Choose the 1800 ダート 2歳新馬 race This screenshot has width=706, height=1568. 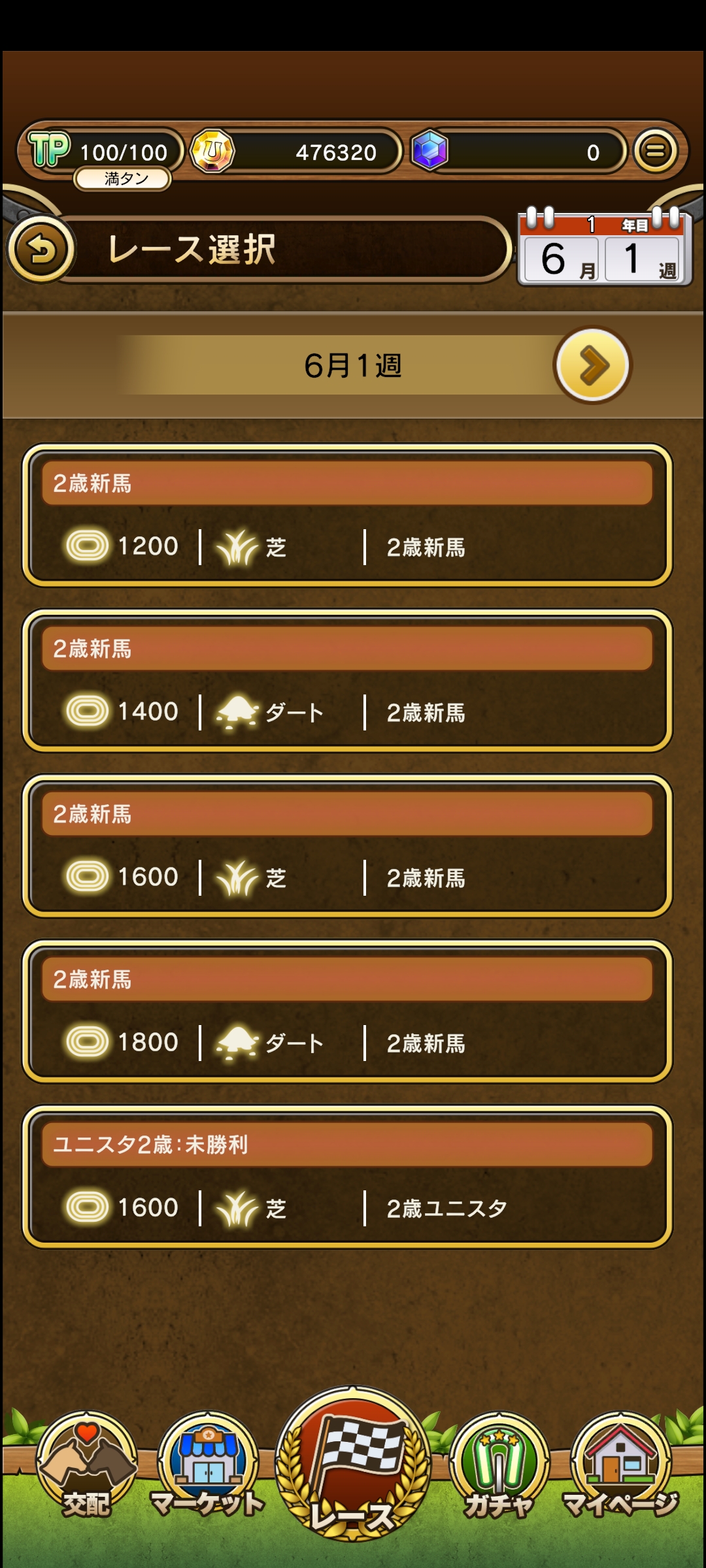pyautogui.click(x=347, y=1011)
